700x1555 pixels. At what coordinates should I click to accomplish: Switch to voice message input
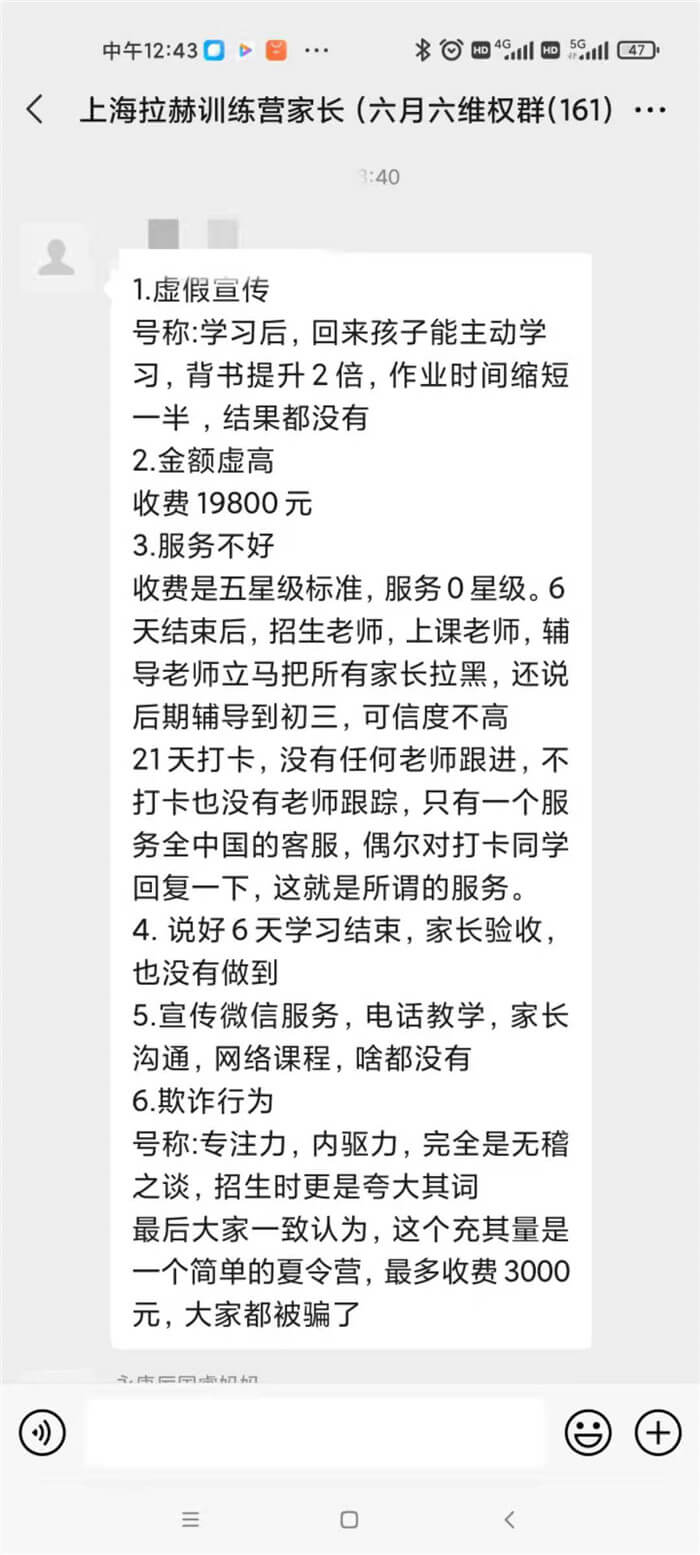pyautogui.click(x=42, y=1433)
